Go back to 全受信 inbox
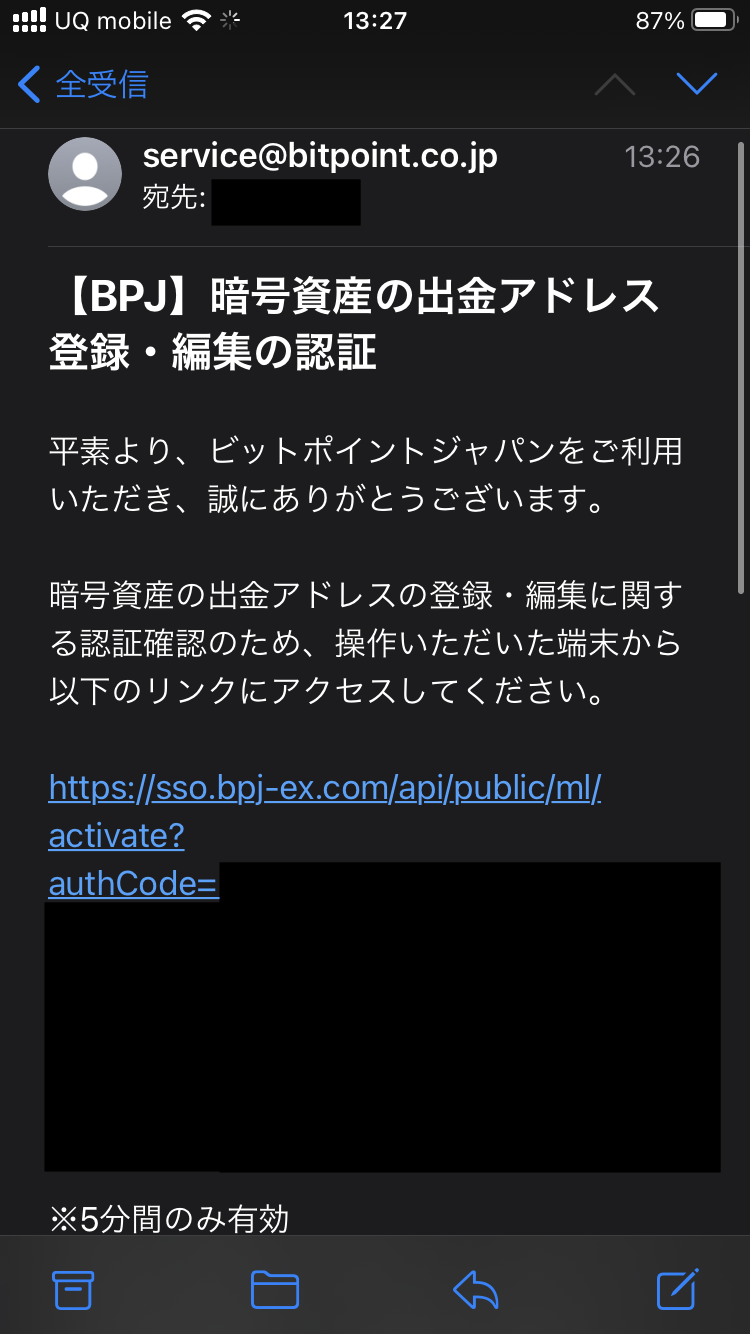 coord(83,85)
